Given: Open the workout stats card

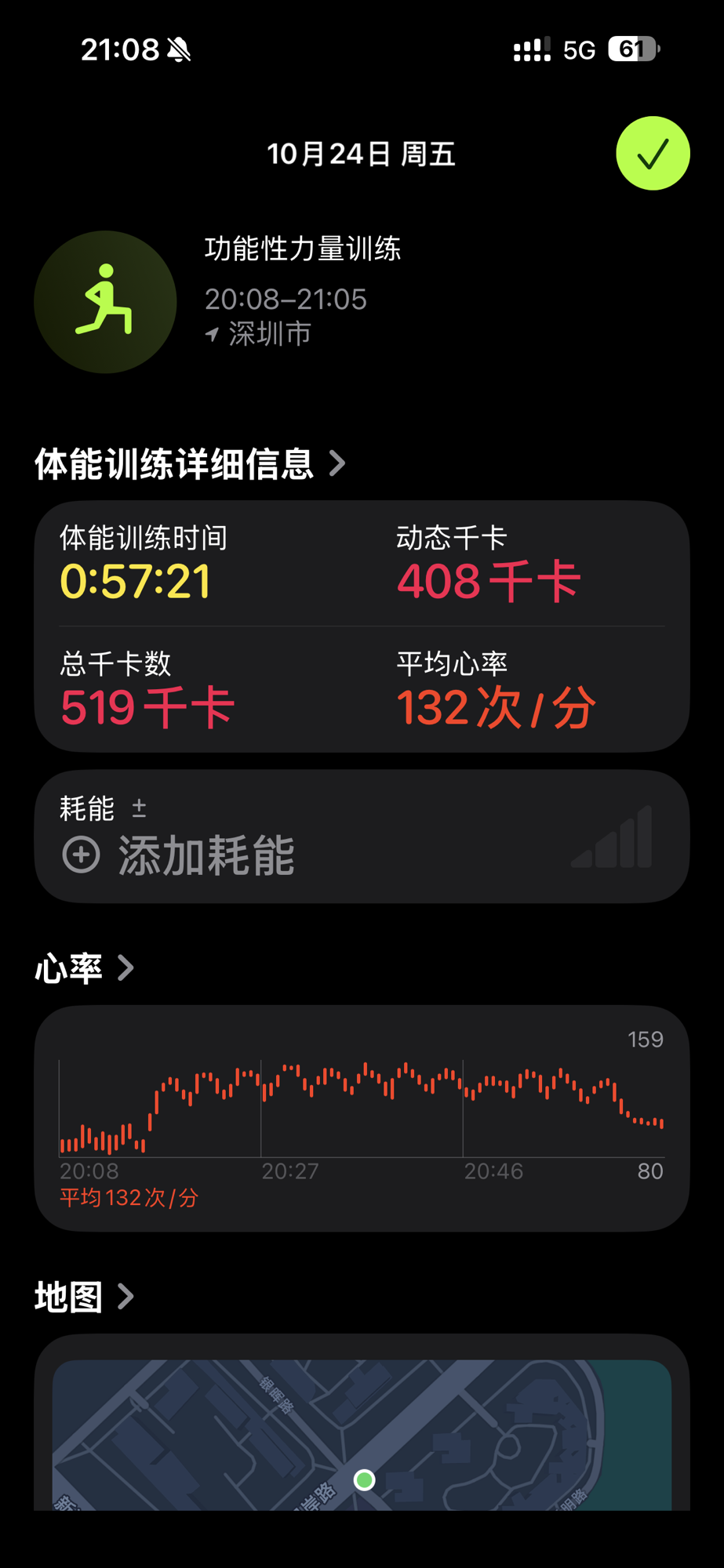Looking at the screenshot, I should tap(362, 626).
